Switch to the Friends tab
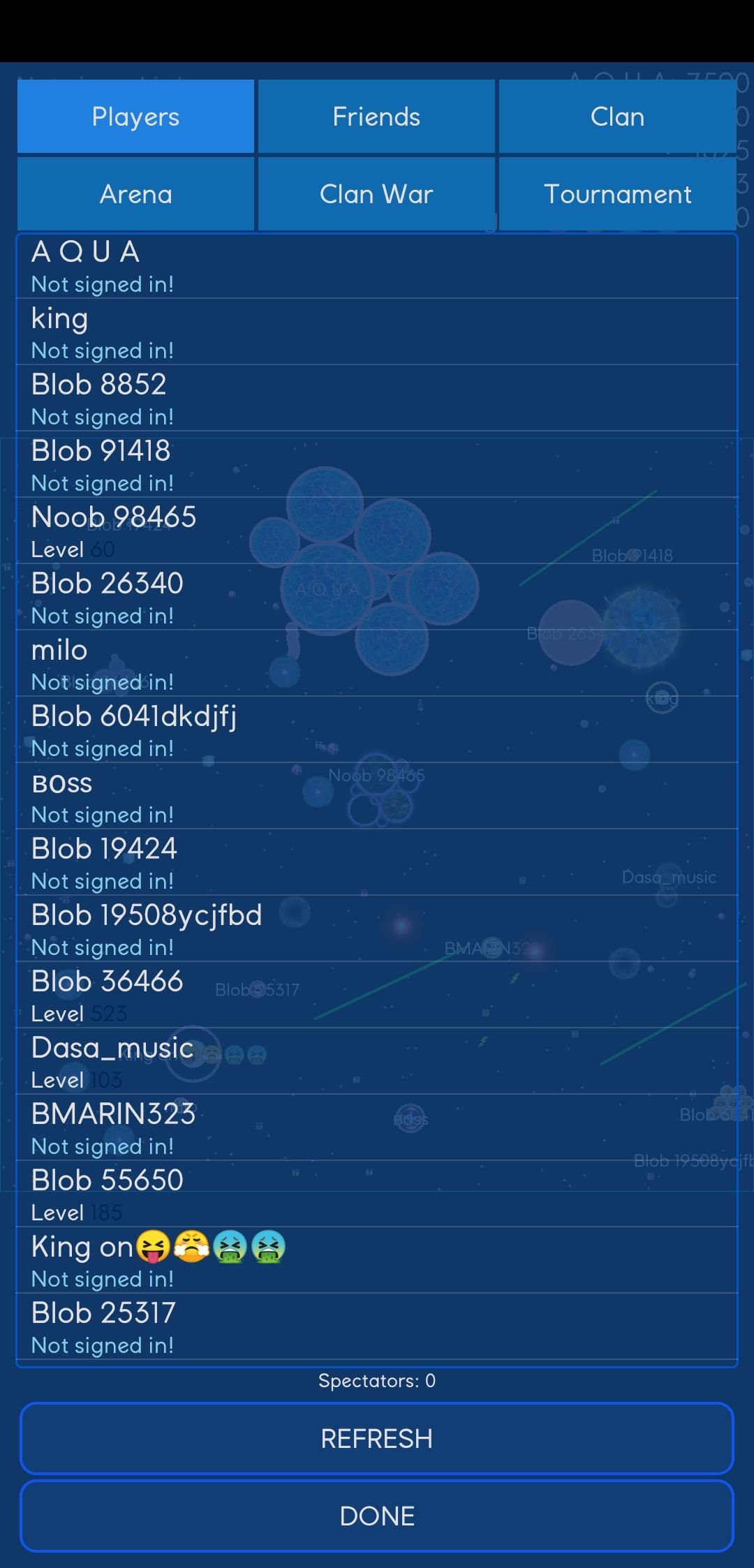The width and height of the screenshot is (754, 1568). (376, 117)
